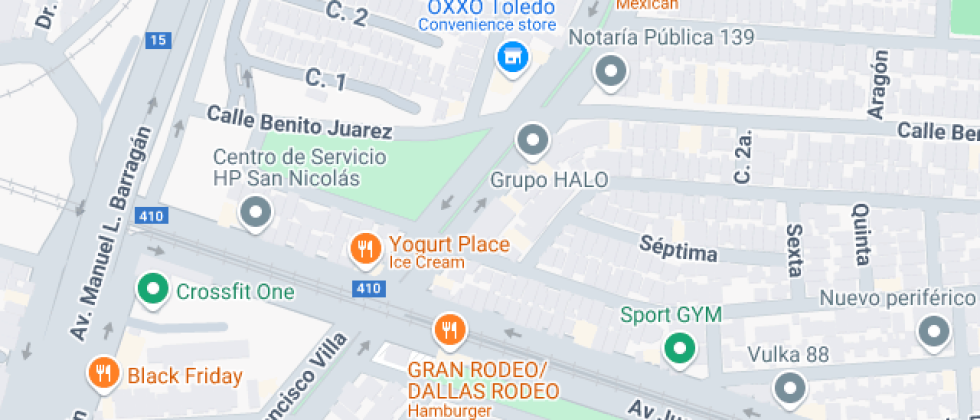This screenshot has width=980, height=420.
Task: Open the Black Friday restaurant pin
Action: 103,373
